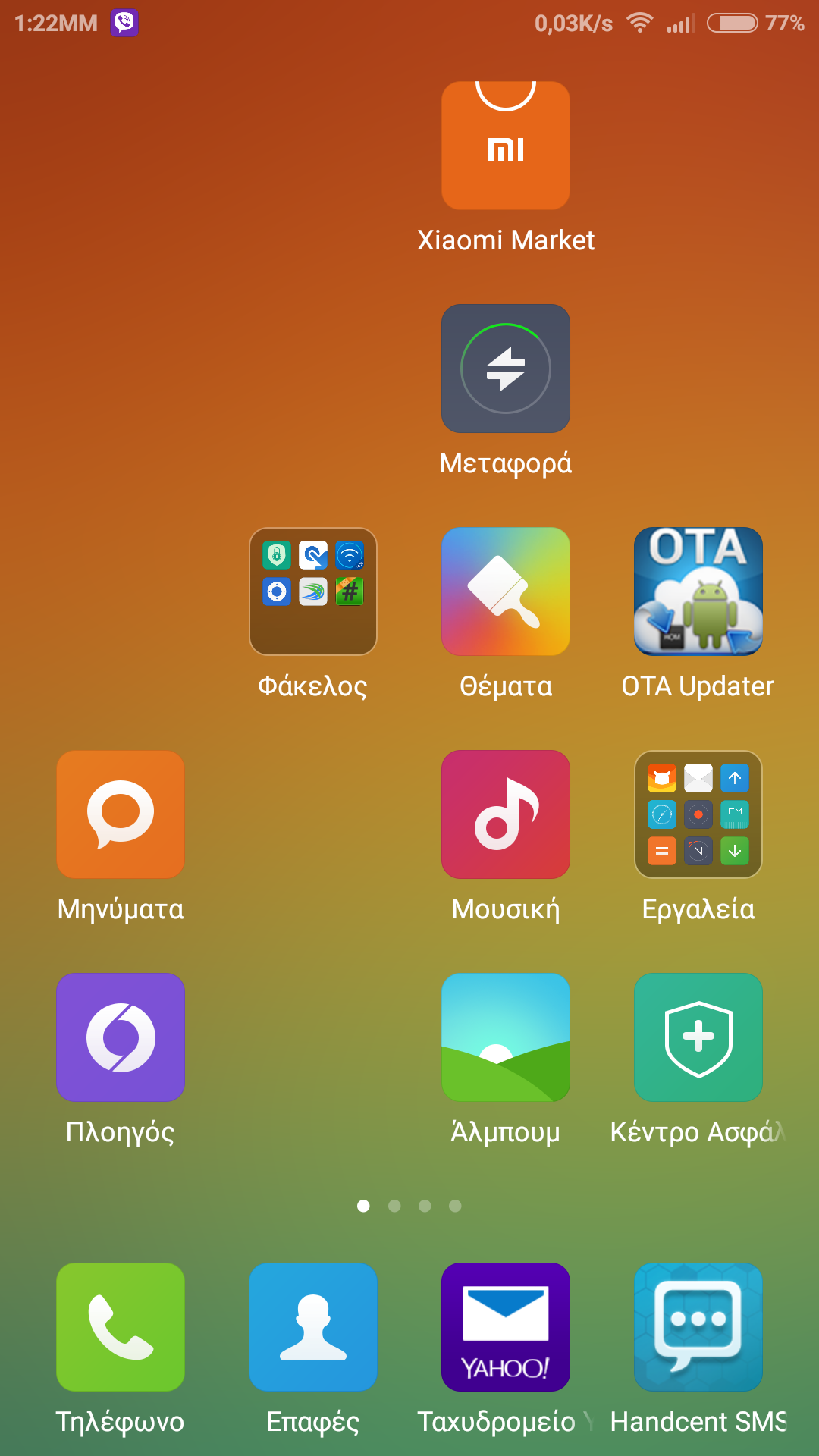Open the Φάκελος folder
The width and height of the screenshot is (819, 1456).
pyautogui.click(x=313, y=591)
